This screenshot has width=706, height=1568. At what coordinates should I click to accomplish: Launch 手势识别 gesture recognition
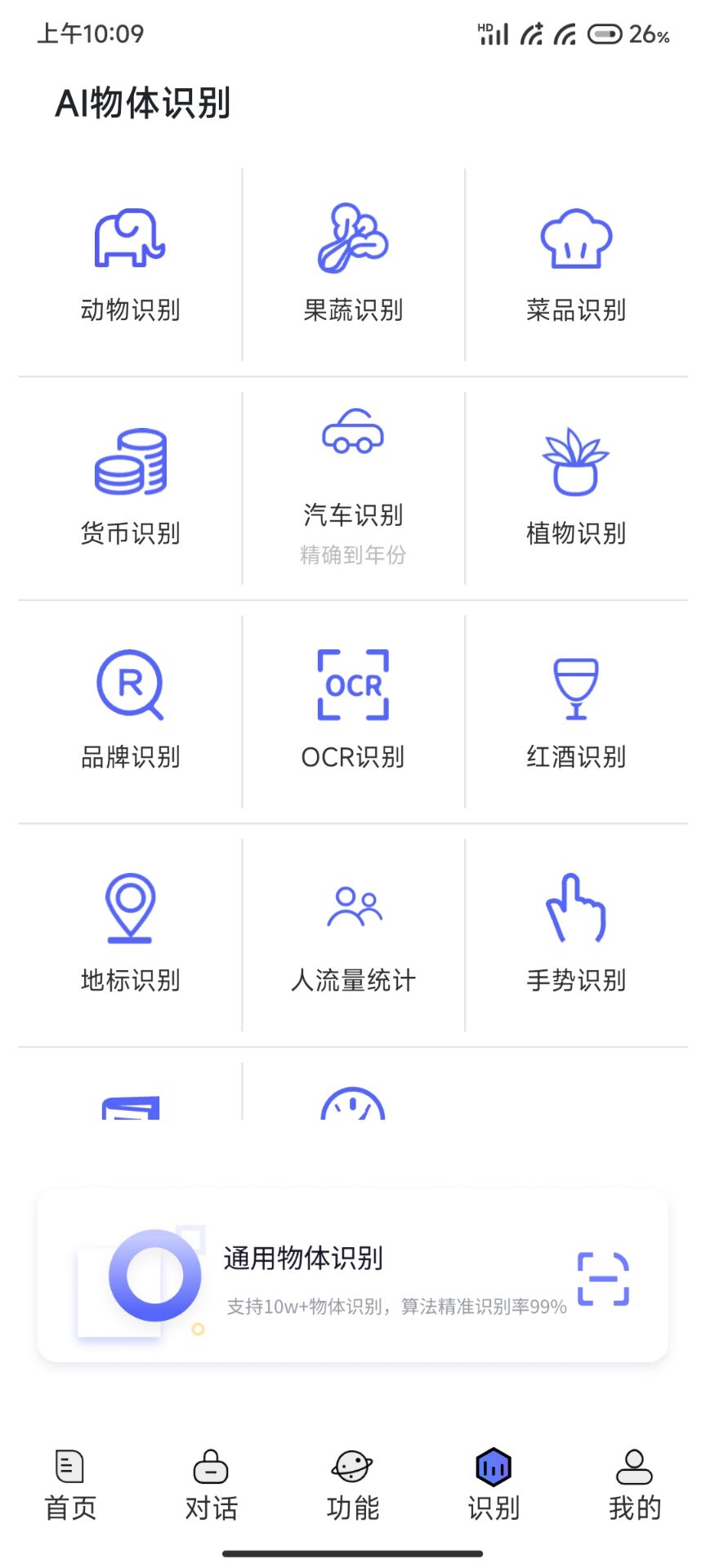tap(576, 934)
